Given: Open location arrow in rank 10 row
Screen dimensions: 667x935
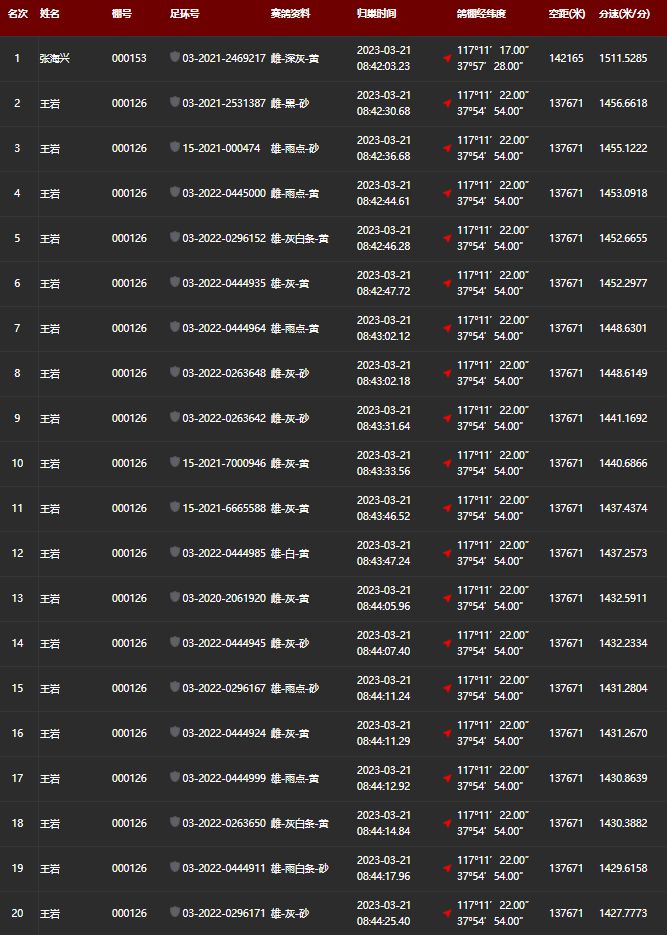Looking at the screenshot, I should [x=447, y=464].
